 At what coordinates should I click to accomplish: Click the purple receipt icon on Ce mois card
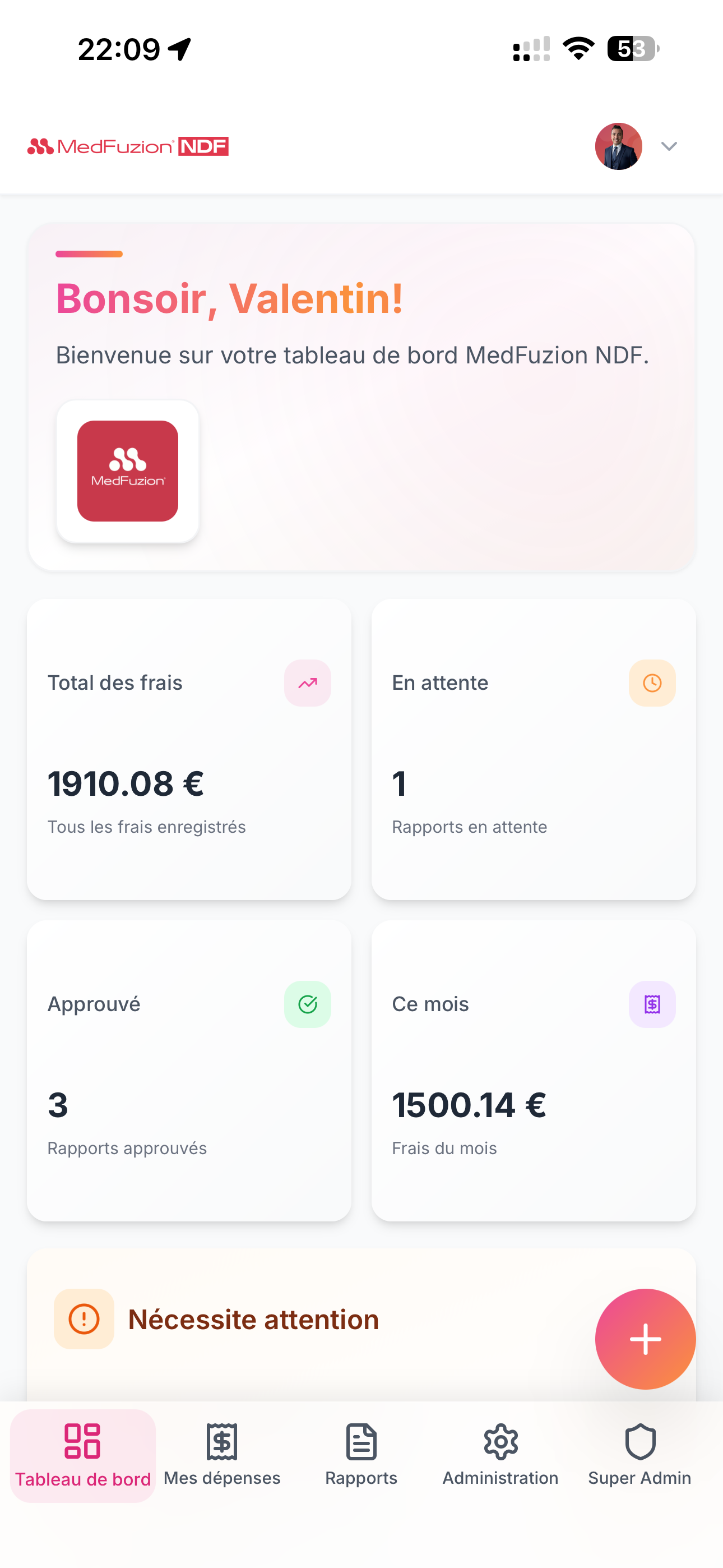tap(652, 1004)
